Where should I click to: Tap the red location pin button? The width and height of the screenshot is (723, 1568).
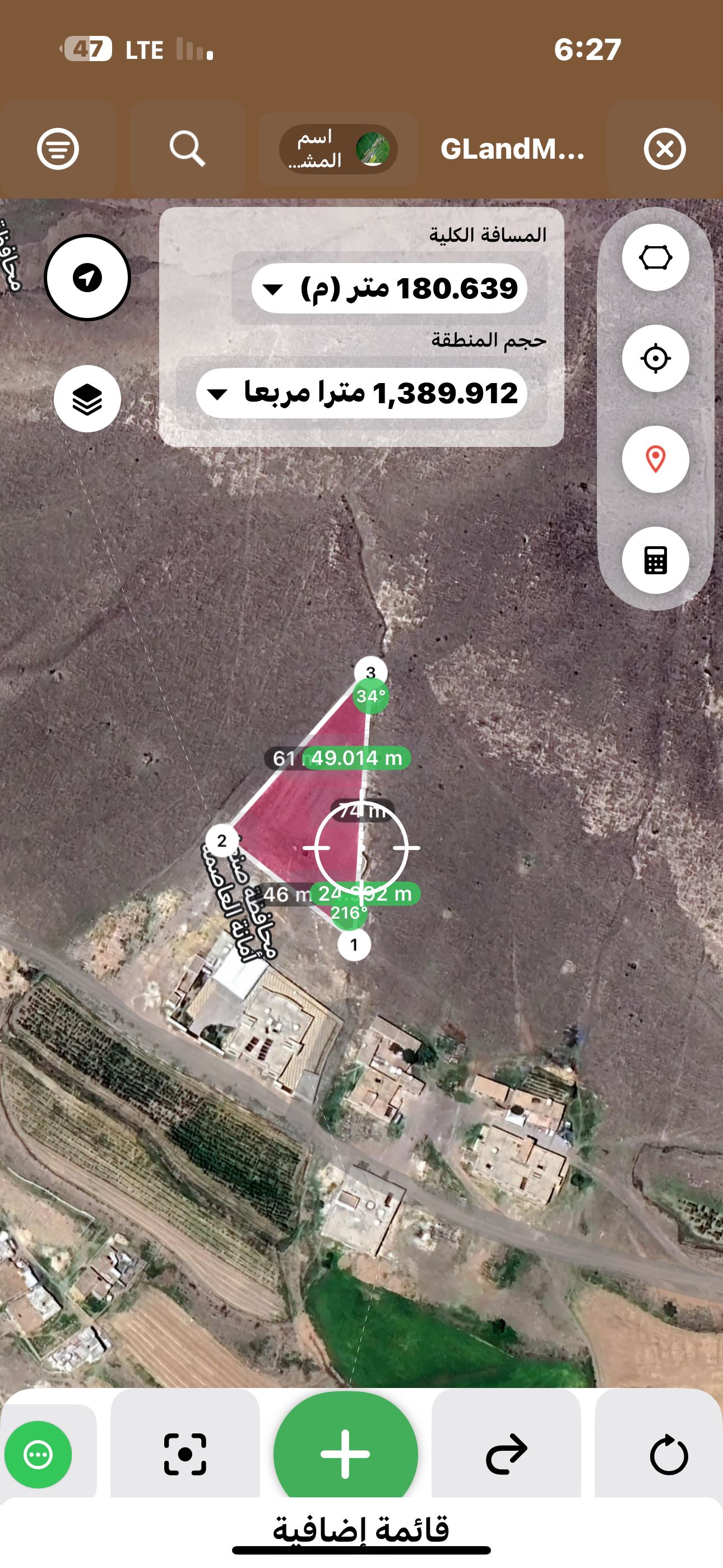tap(655, 459)
